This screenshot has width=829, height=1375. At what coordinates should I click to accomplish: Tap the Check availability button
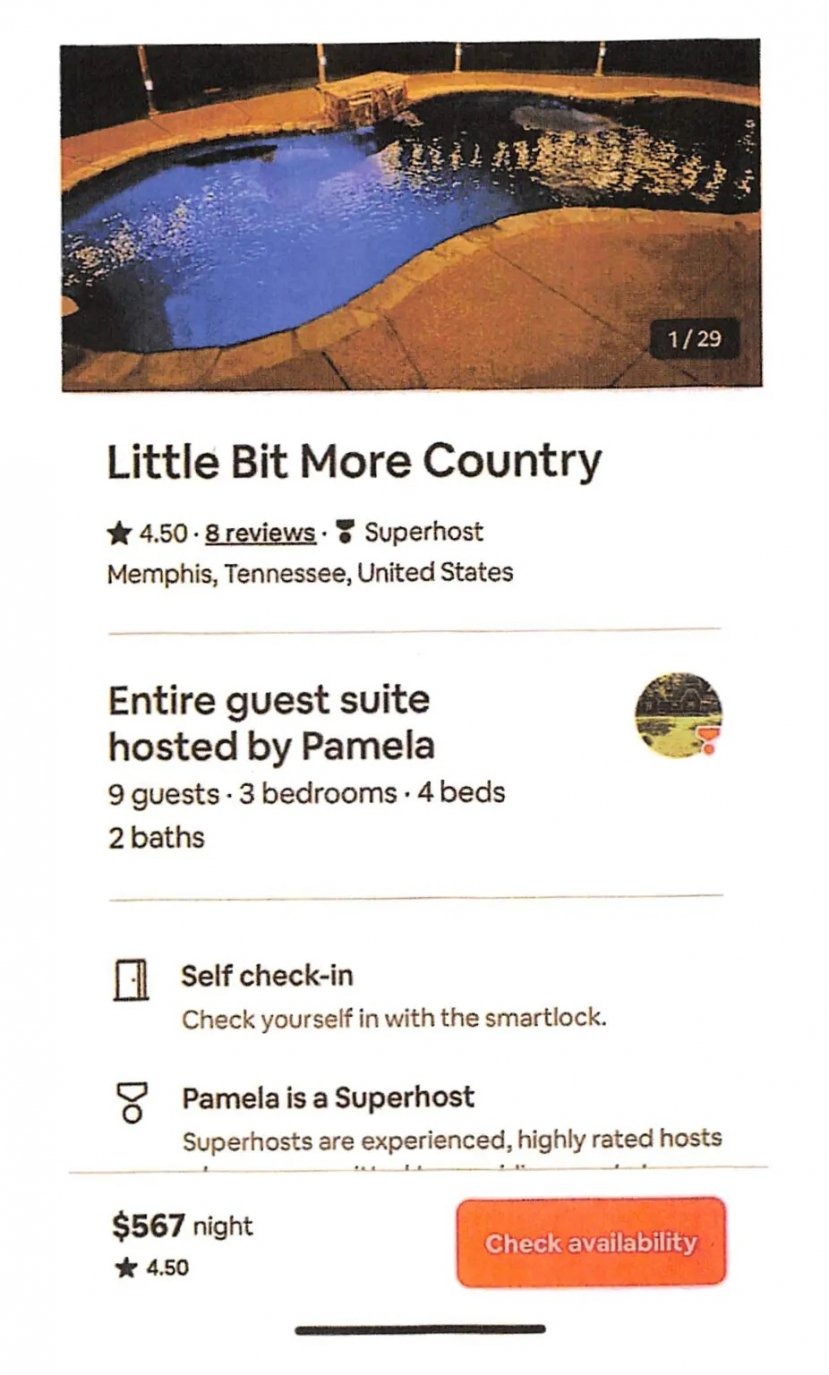[590, 1242]
